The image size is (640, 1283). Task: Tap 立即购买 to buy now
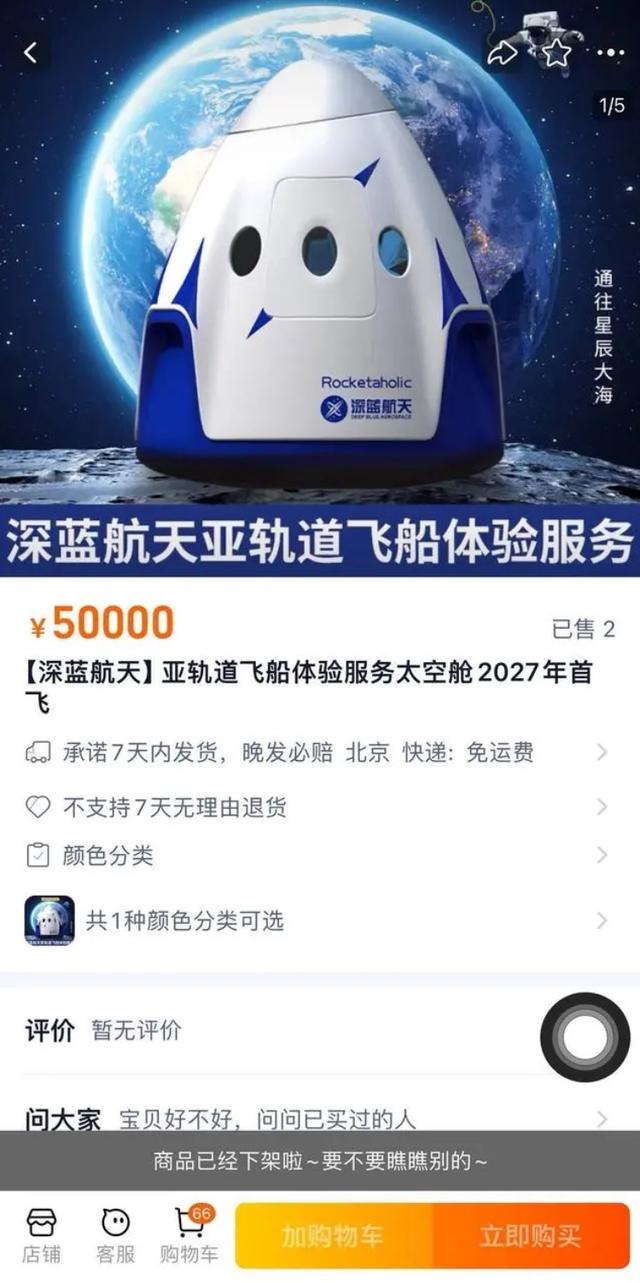[530, 1236]
